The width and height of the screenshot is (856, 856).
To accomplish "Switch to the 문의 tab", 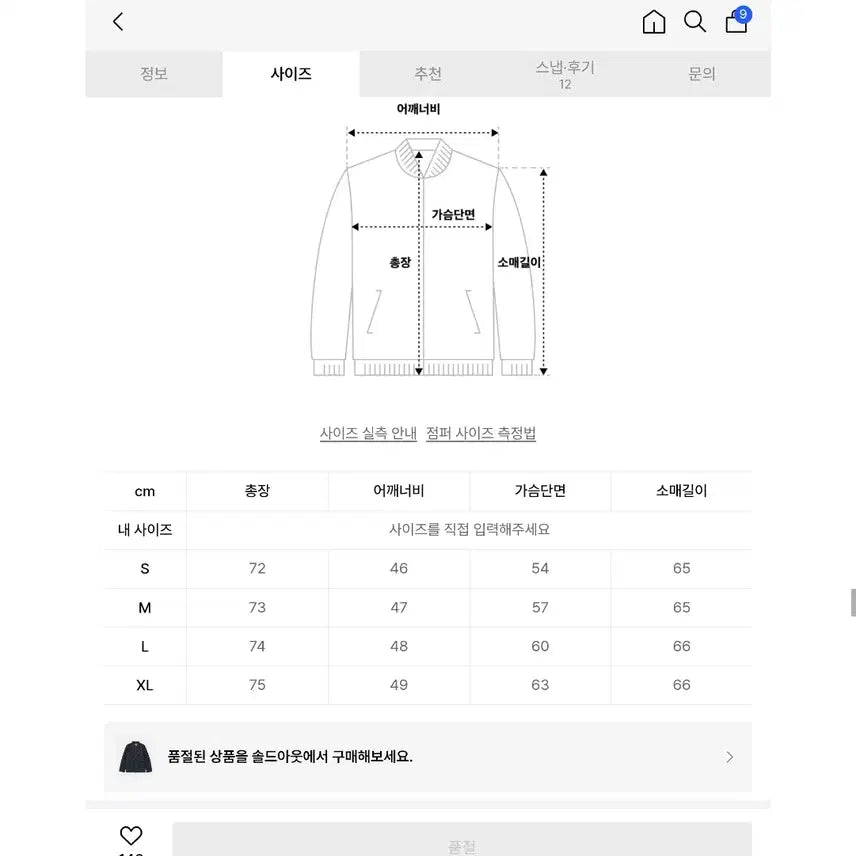I will pyautogui.click(x=702, y=74).
